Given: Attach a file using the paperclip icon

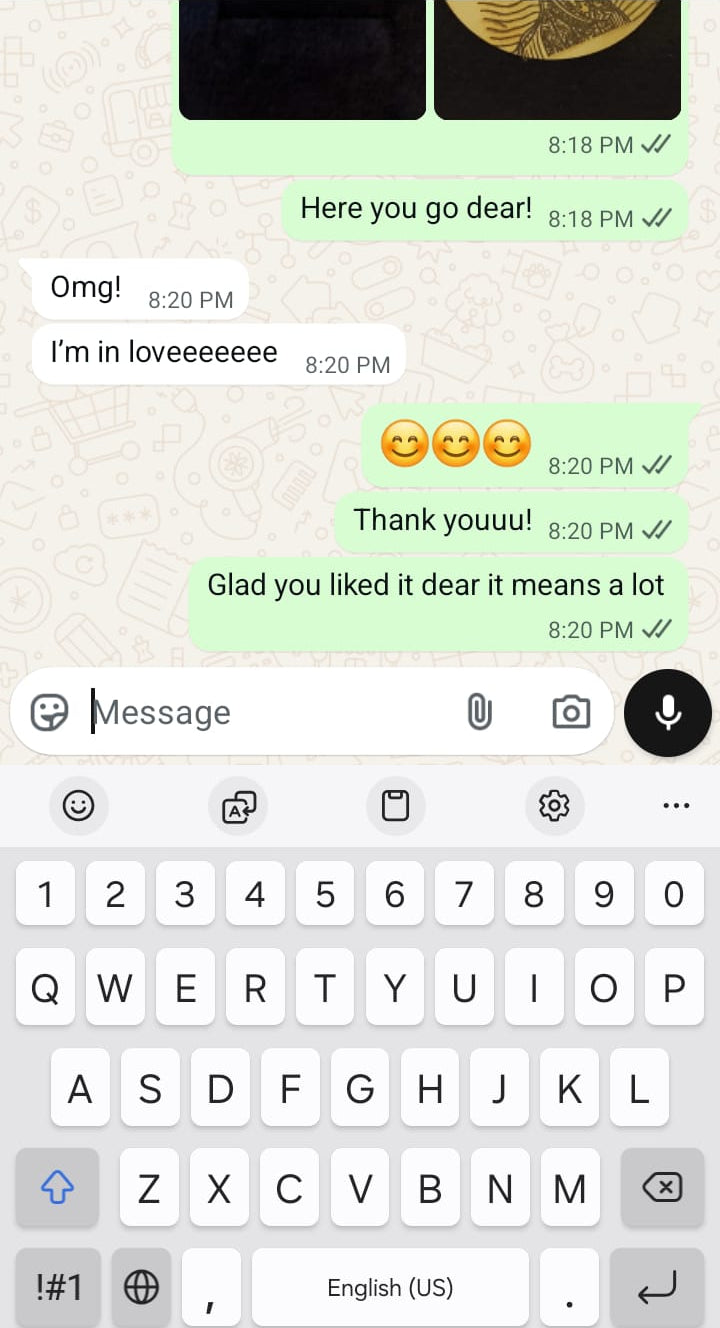Looking at the screenshot, I should [480, 712].
